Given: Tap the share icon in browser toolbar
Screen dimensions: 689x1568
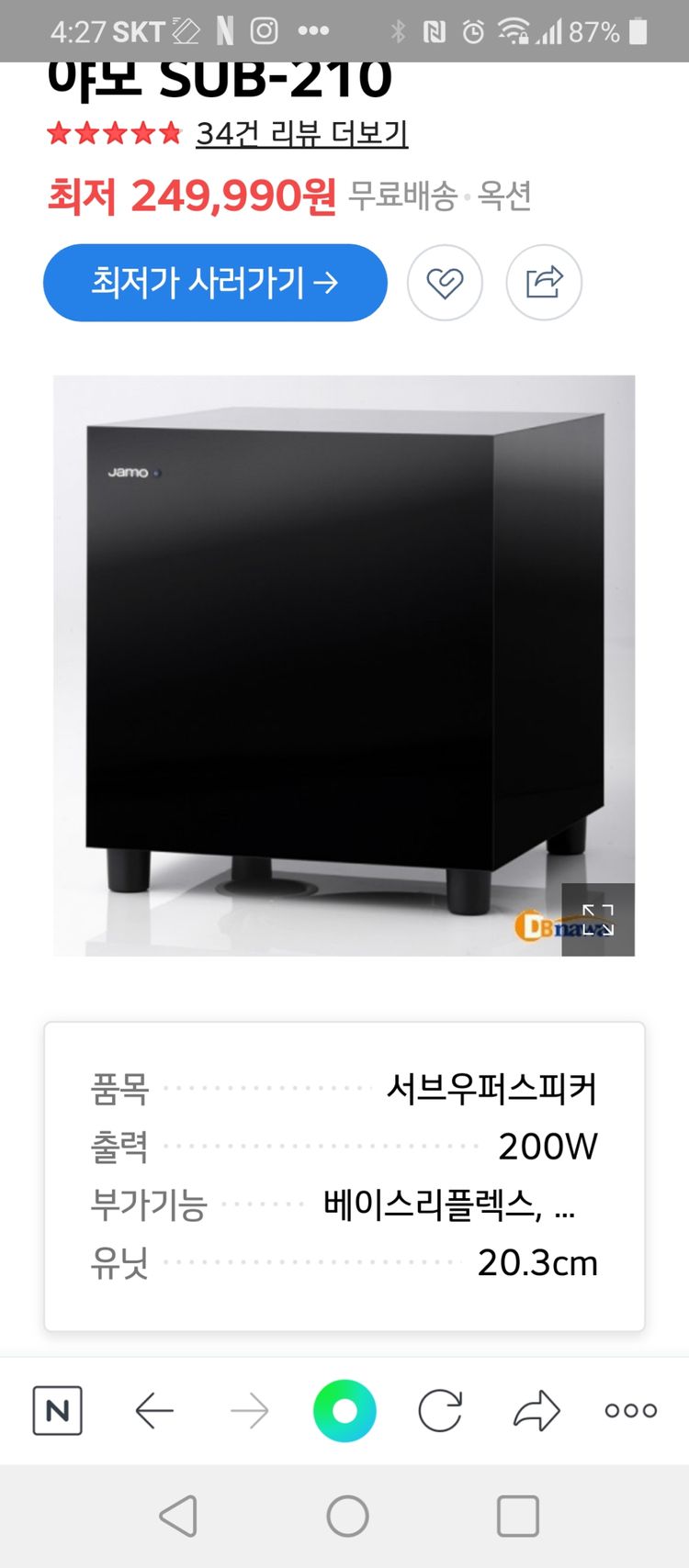Looking at the screenshot, I should click(536, 1411).
